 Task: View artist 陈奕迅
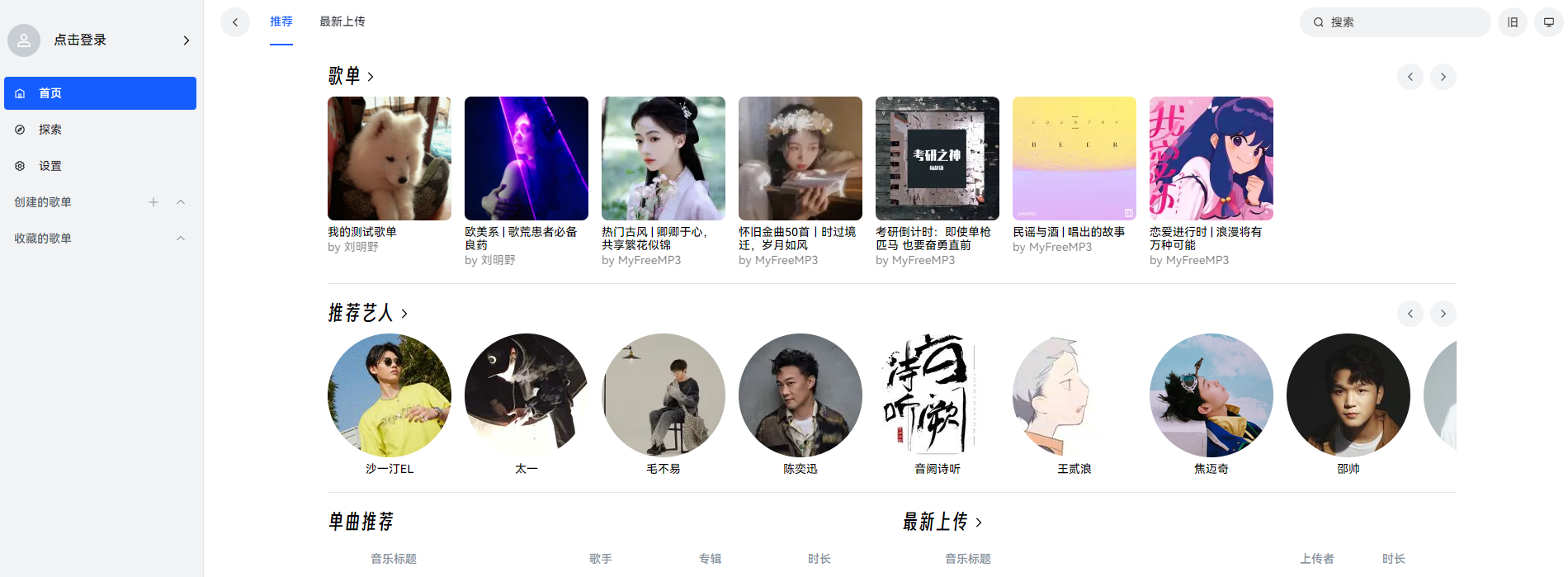(x=801, y=395)
